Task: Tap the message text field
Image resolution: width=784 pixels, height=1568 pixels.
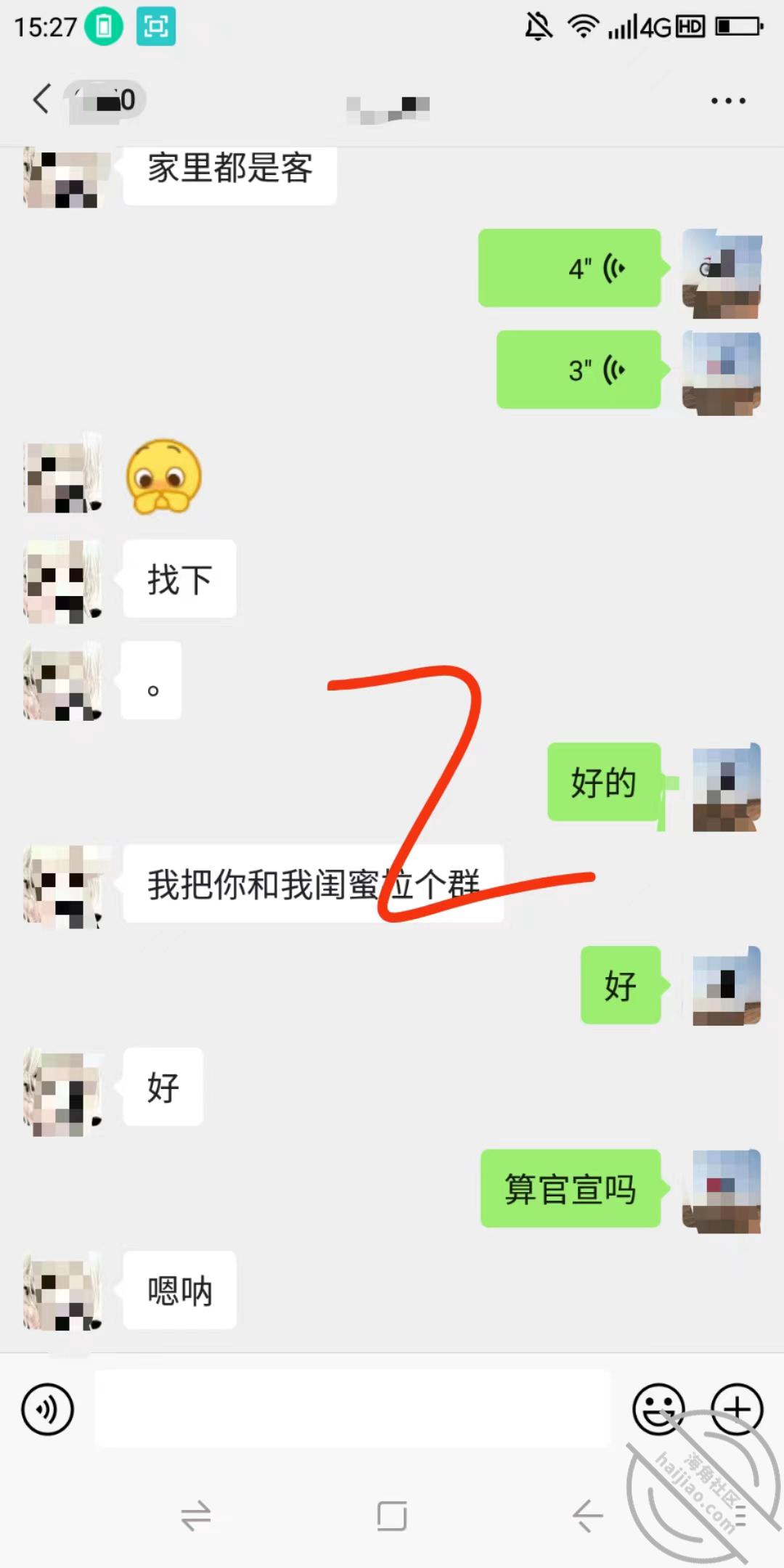Action: click(x=353, y=1409)
